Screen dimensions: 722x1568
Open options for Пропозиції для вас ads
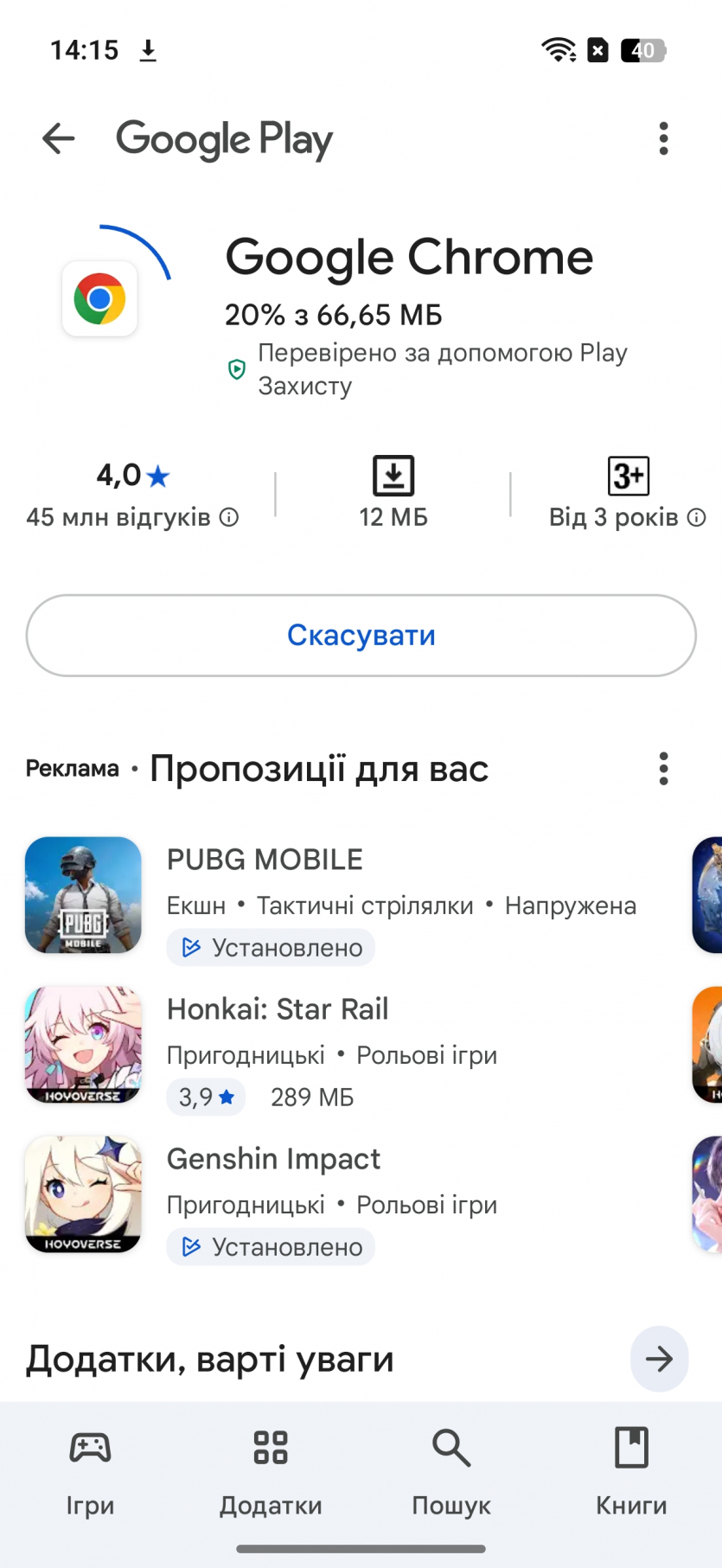point(663,768)
